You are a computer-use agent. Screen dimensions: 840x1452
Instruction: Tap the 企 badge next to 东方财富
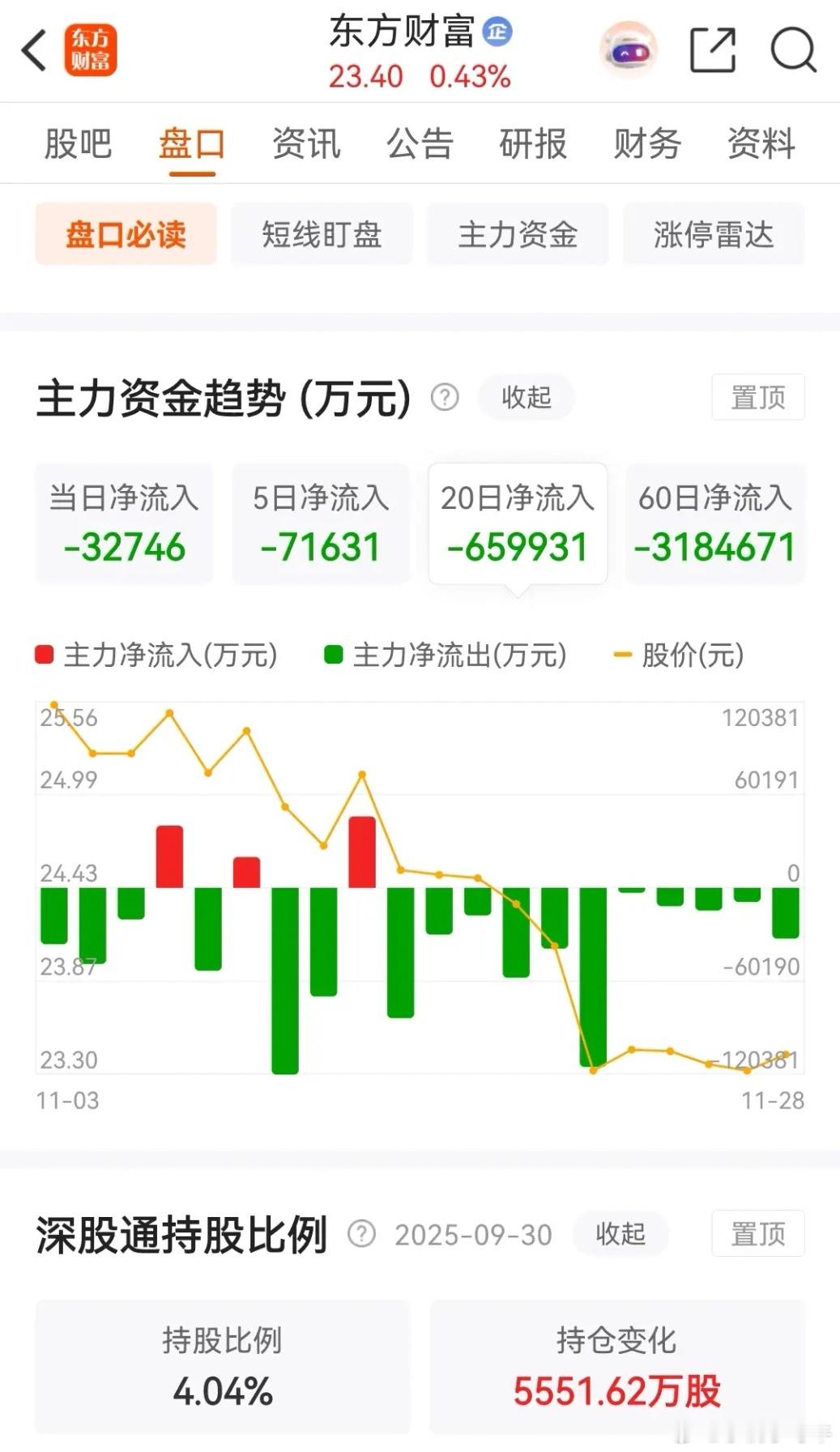tap(497, 33)
